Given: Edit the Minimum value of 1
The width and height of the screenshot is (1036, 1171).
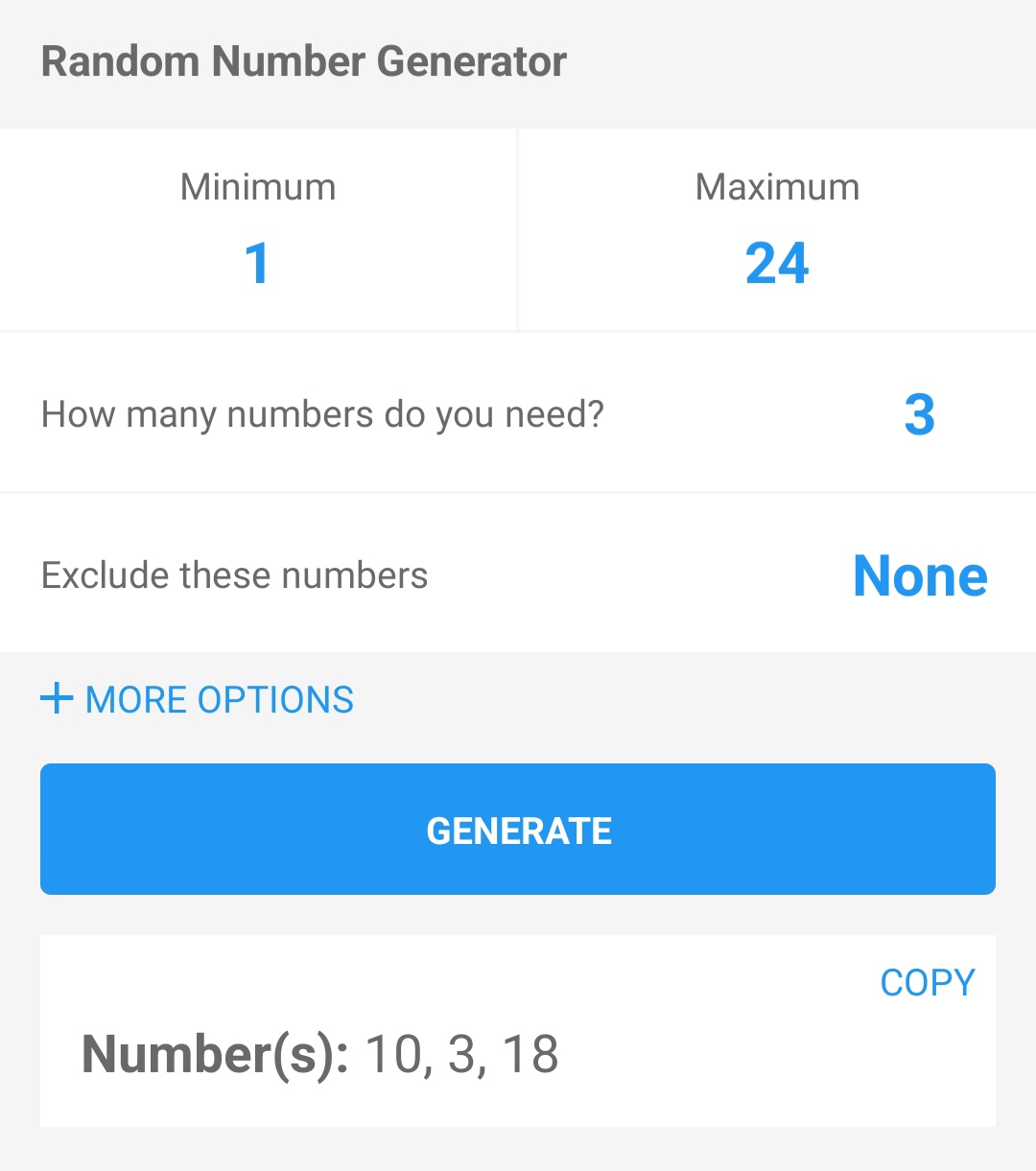Looking at the screenshot, I should click(257, 263).
